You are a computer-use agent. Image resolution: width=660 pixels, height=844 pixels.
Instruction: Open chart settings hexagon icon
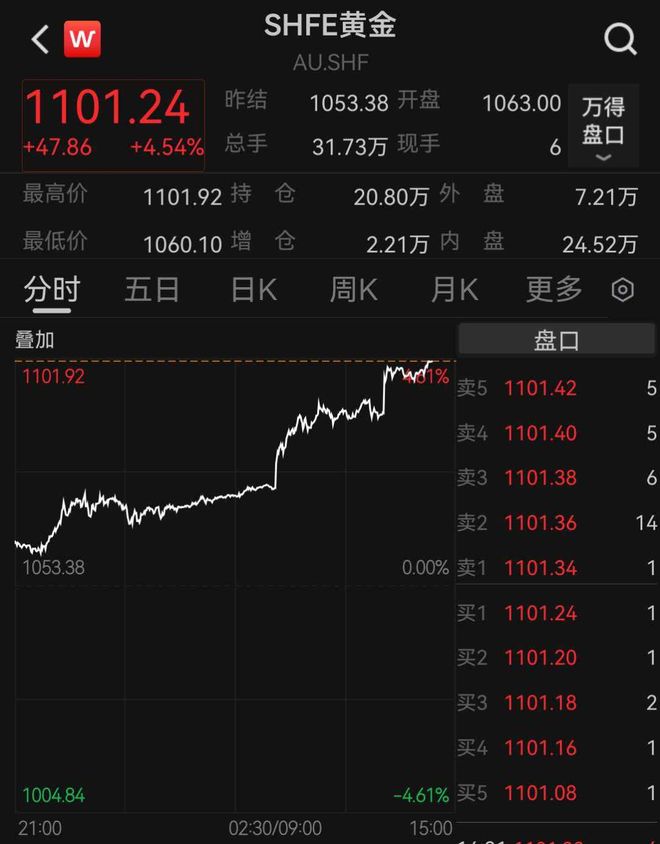click(x=623, y=290)
